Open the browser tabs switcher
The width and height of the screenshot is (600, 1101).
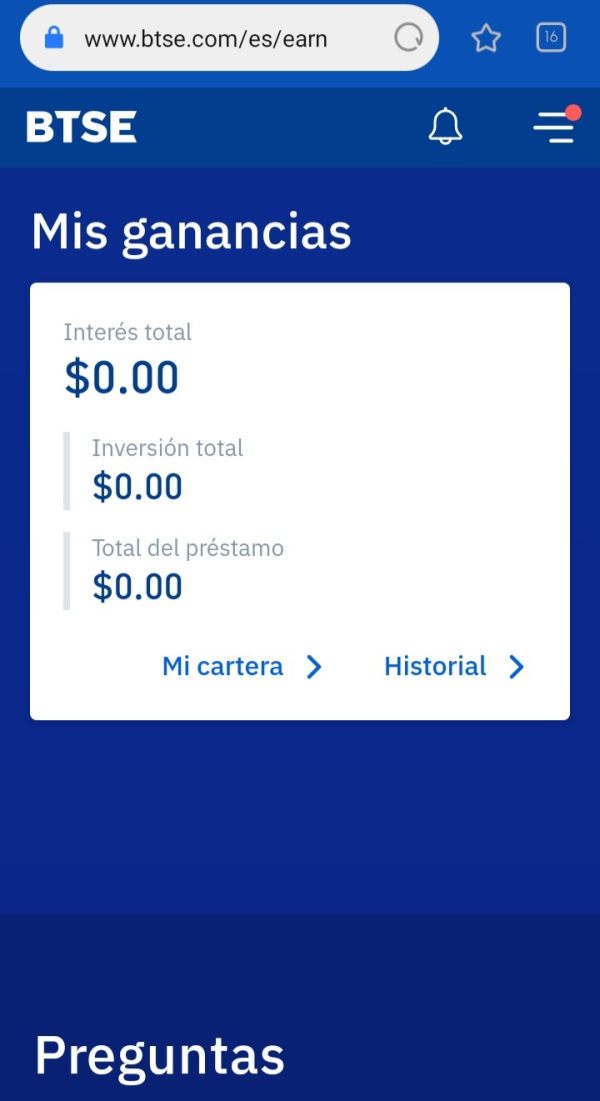pos(551,39)
